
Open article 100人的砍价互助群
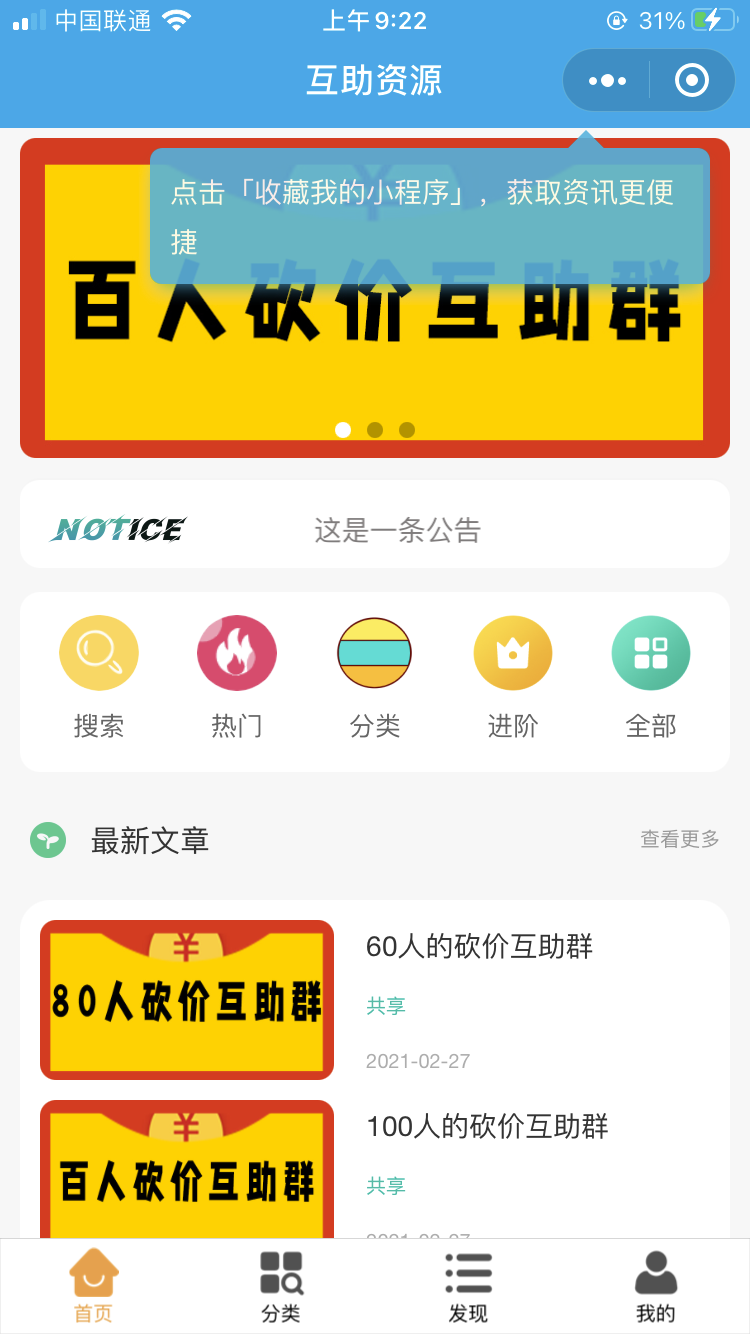coord(487,1126)
